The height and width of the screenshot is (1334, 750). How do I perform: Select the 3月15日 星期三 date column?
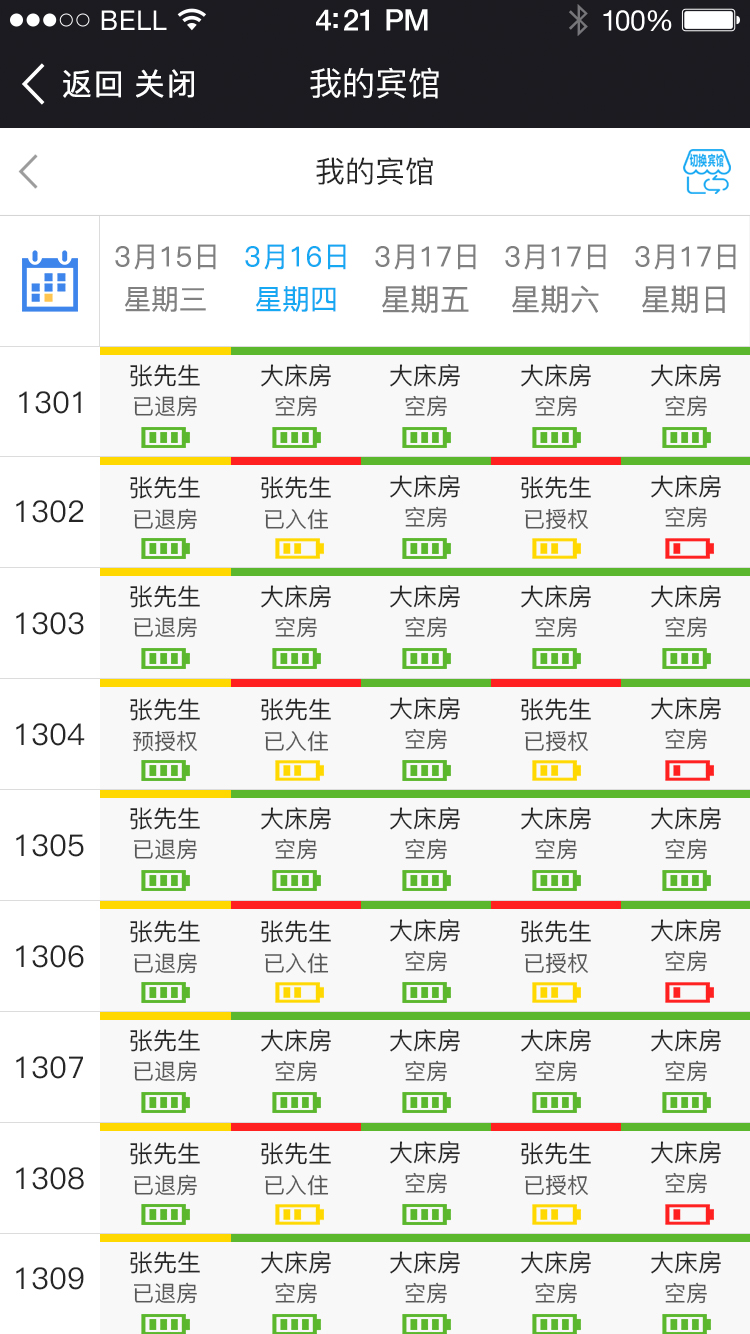tap(166, 279)
